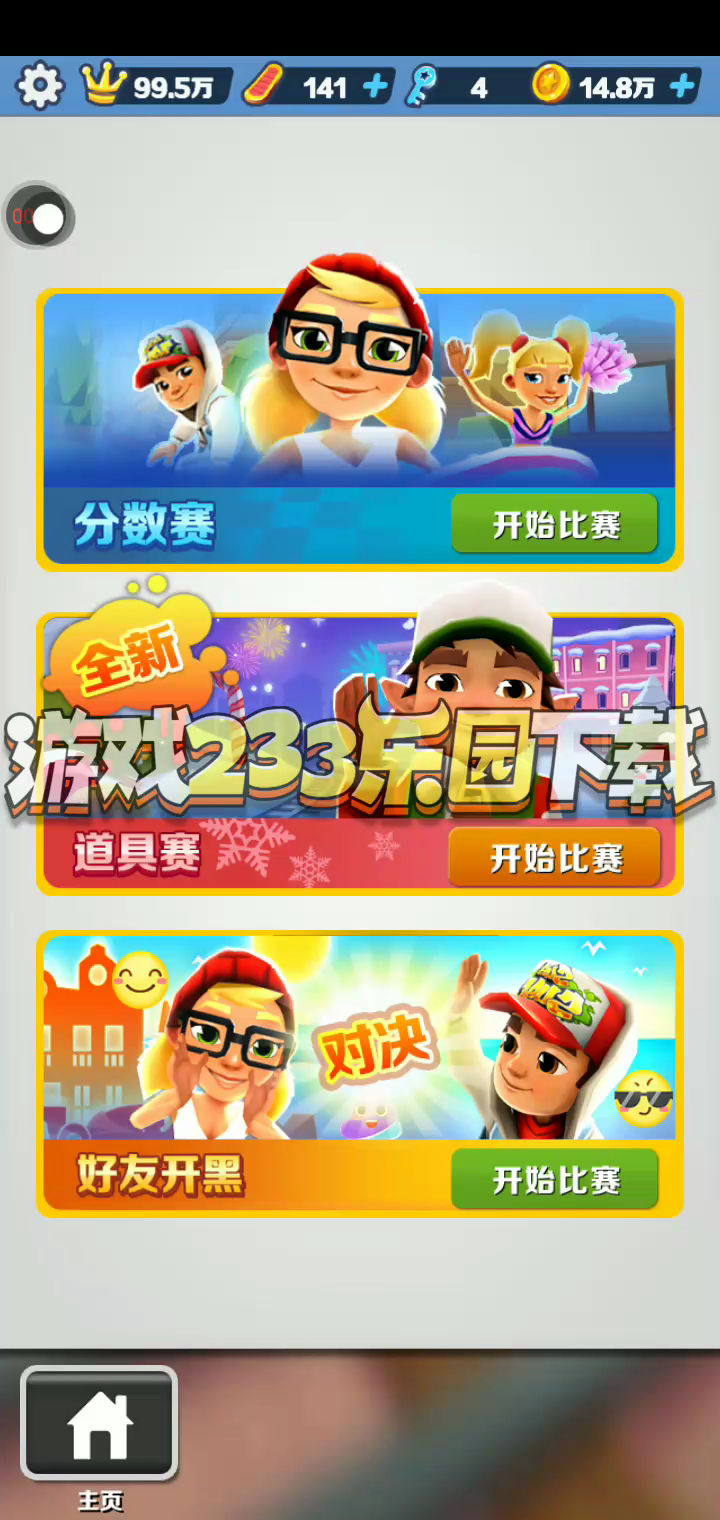Add more hoverboards with the plus

point(376,87)
